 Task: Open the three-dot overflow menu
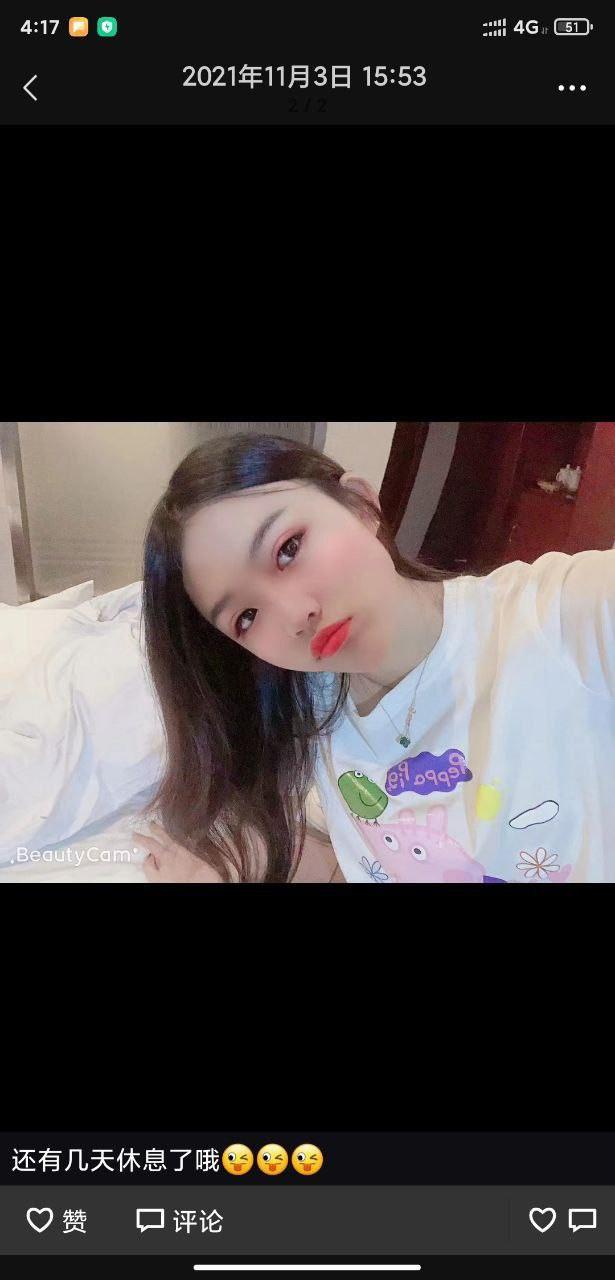pyautogui.click(x=572, y=88)
